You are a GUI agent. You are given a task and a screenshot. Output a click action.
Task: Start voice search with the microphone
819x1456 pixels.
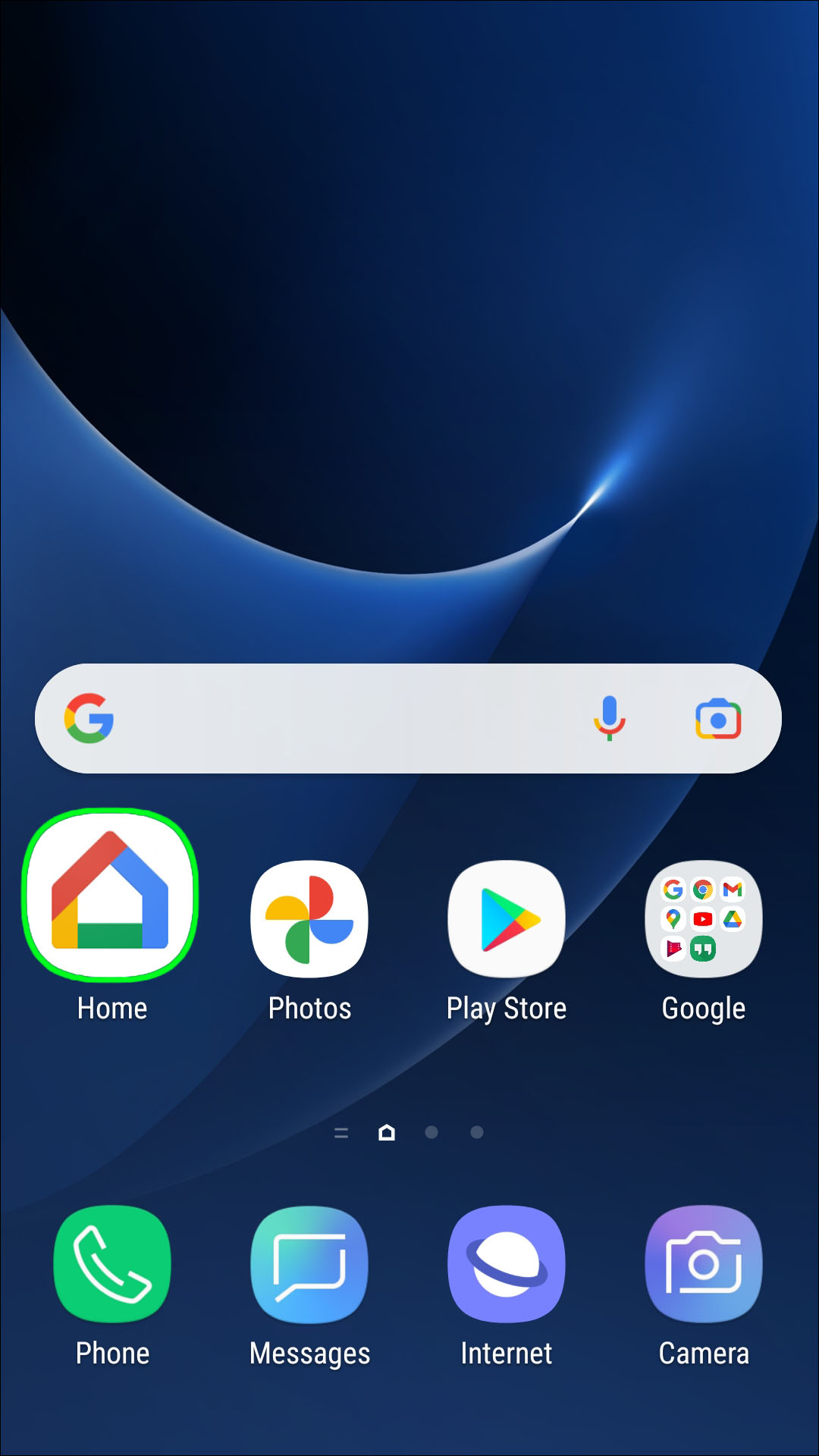point(609,718)
